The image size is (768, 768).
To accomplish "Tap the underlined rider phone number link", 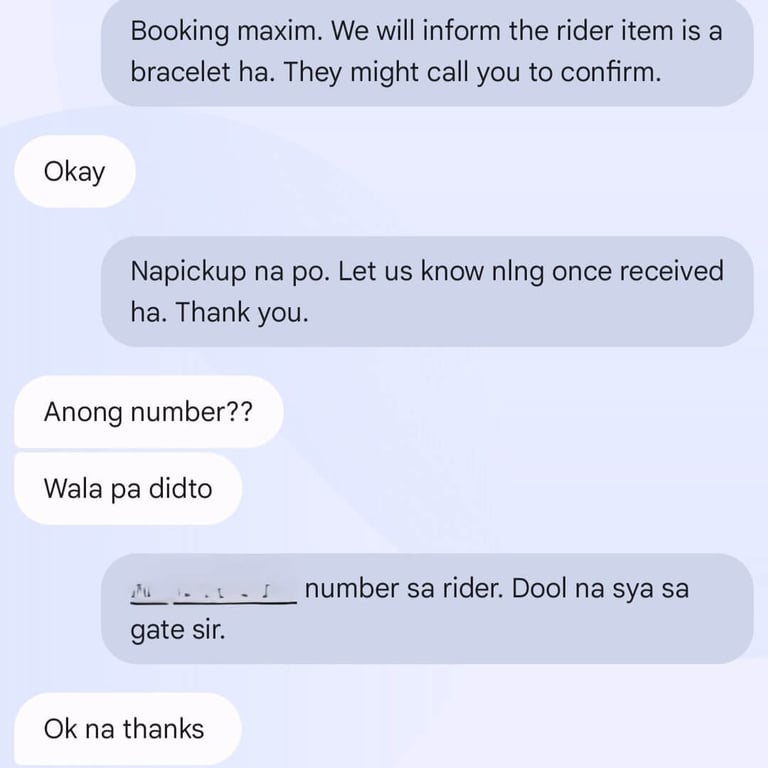I will (x=213, y=592).
